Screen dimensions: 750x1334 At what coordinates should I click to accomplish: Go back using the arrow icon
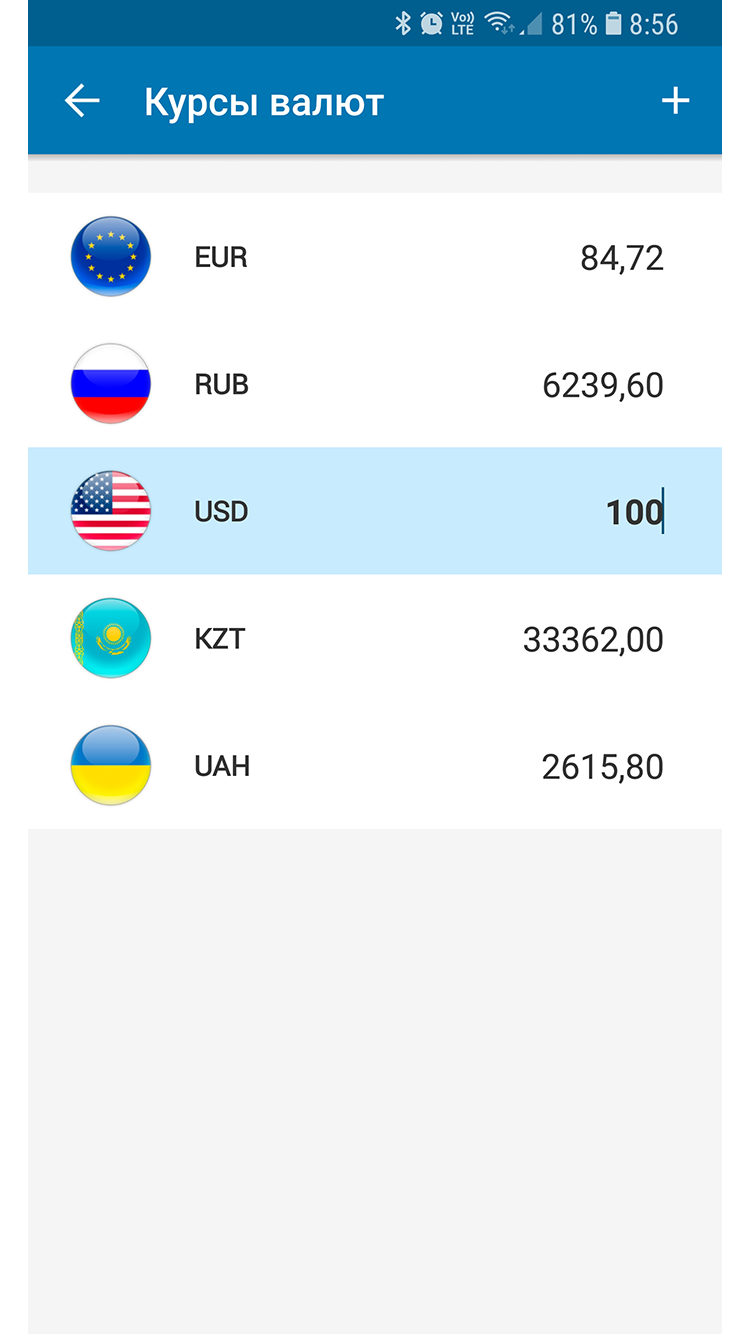[82, 101]
